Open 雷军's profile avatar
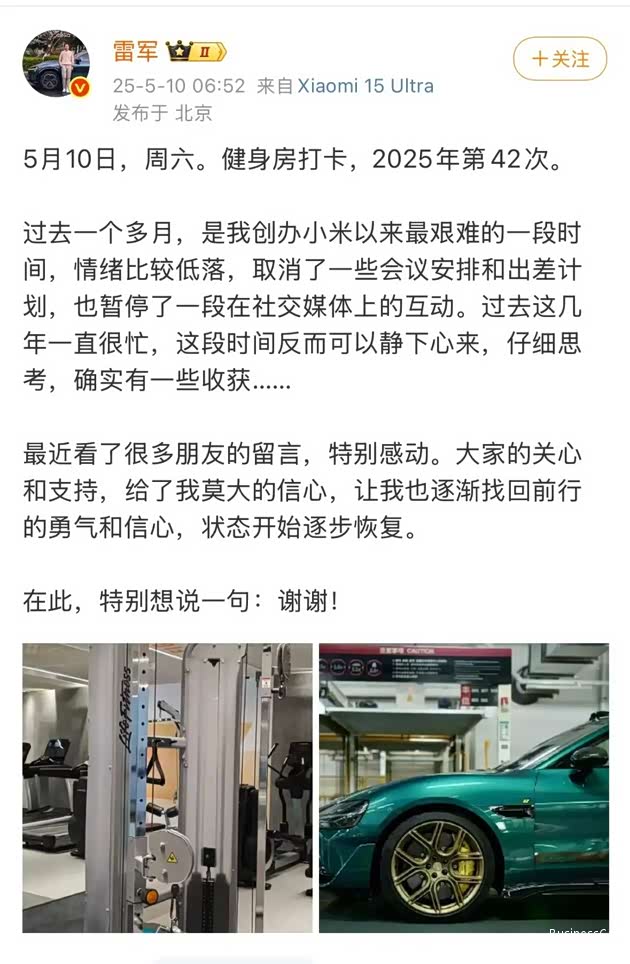The width and height of the screenshot is (630, 964). [56, 63]
